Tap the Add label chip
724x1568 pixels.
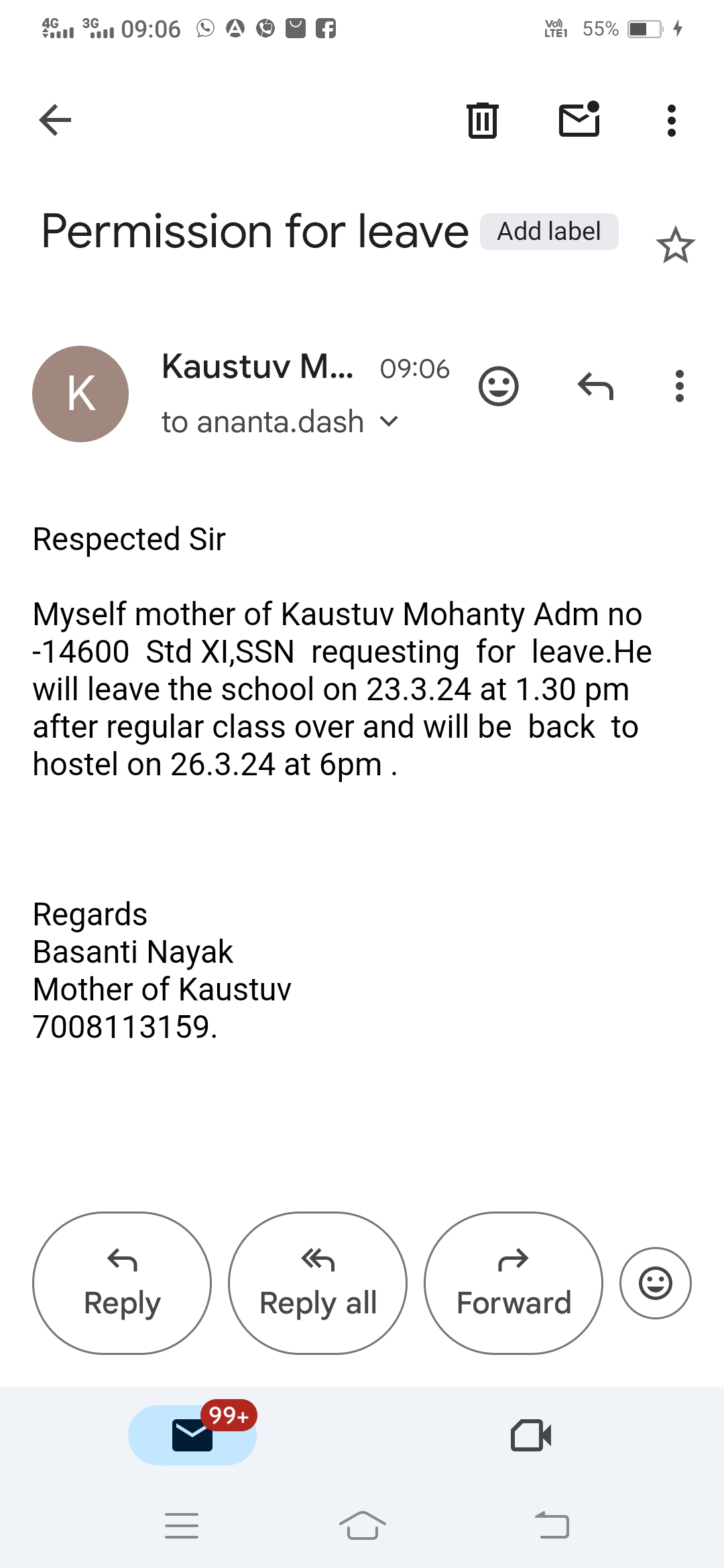click(548, 232)
